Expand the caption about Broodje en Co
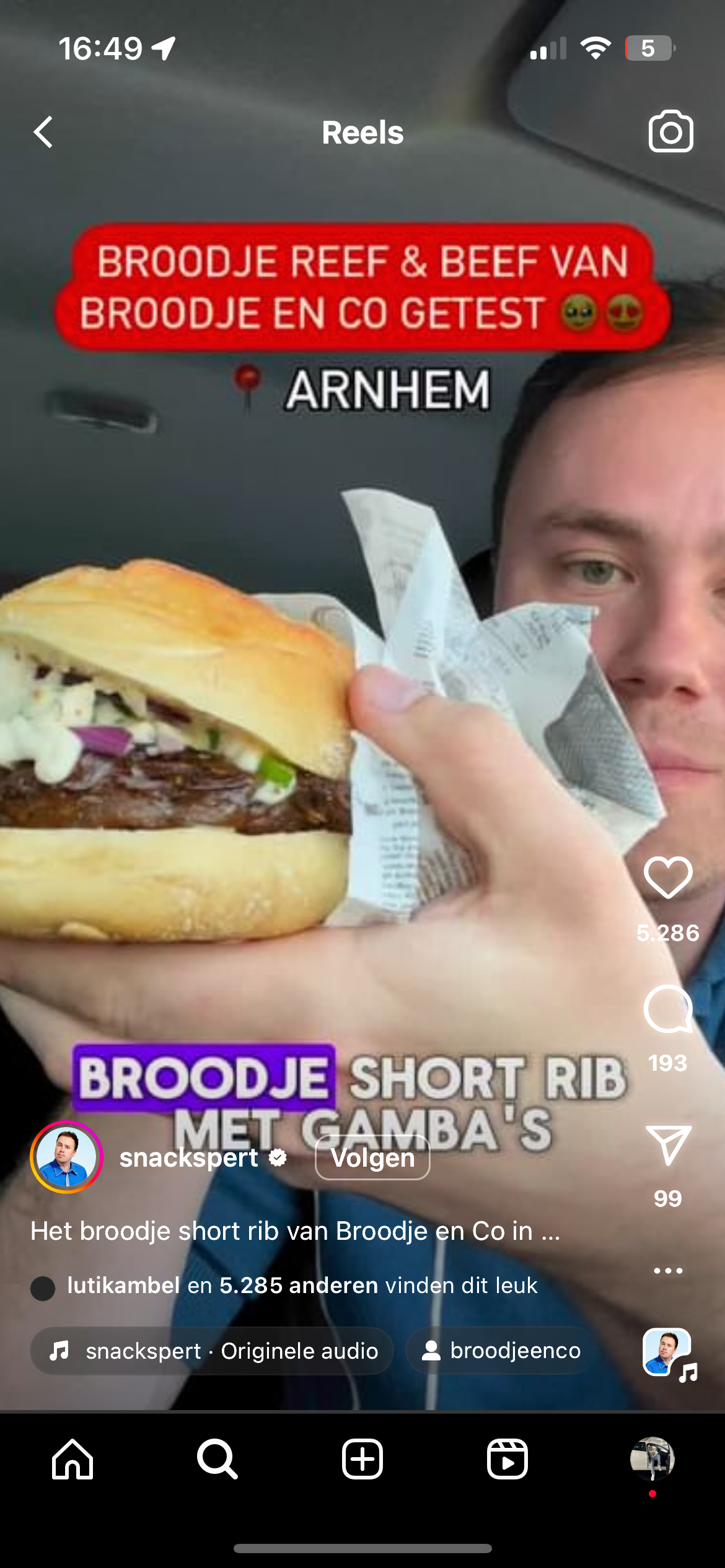This screenshot has height=1568, width=725. pos(295,1231)
